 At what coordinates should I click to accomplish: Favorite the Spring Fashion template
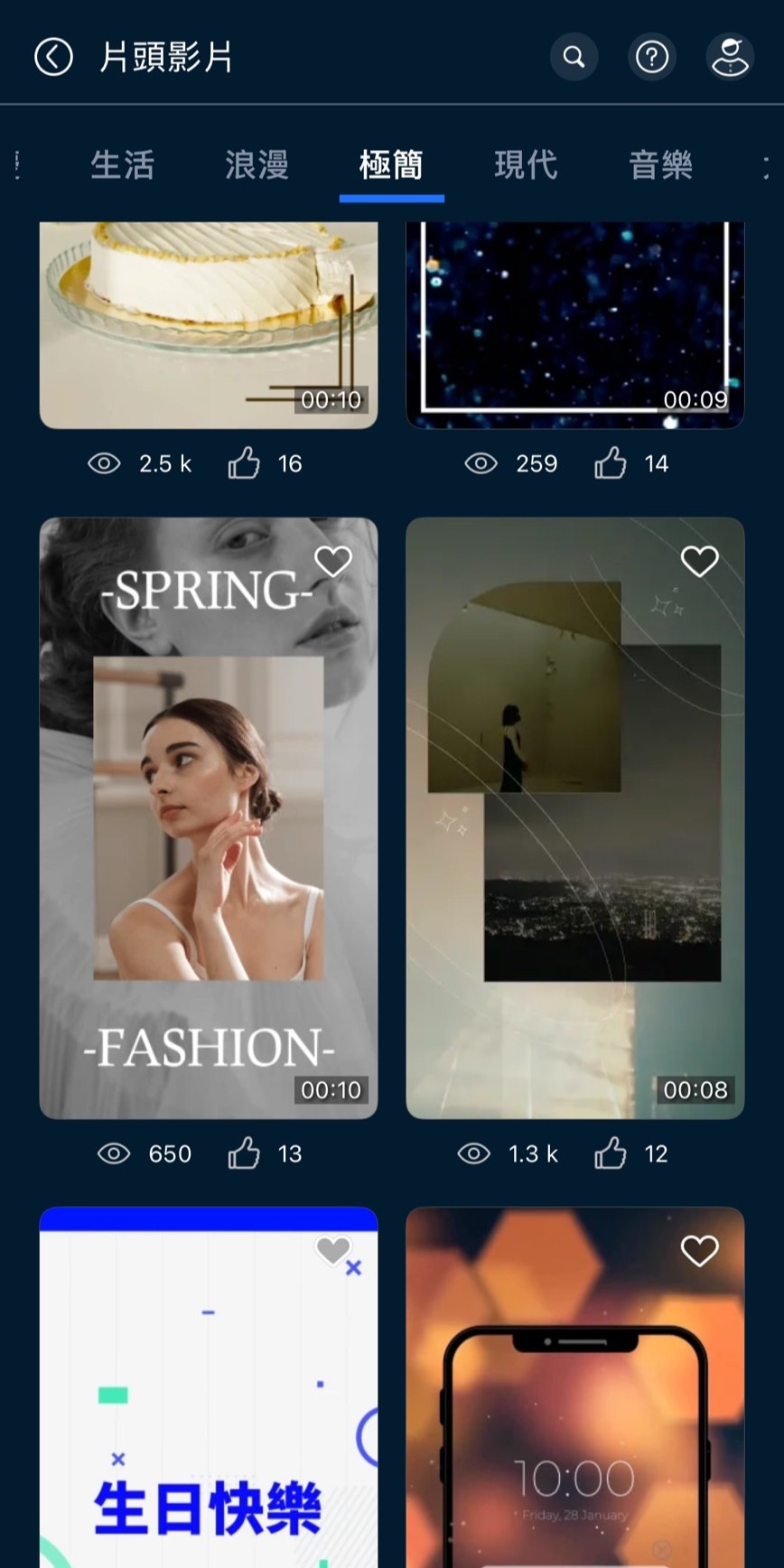[x=332, y=561]
